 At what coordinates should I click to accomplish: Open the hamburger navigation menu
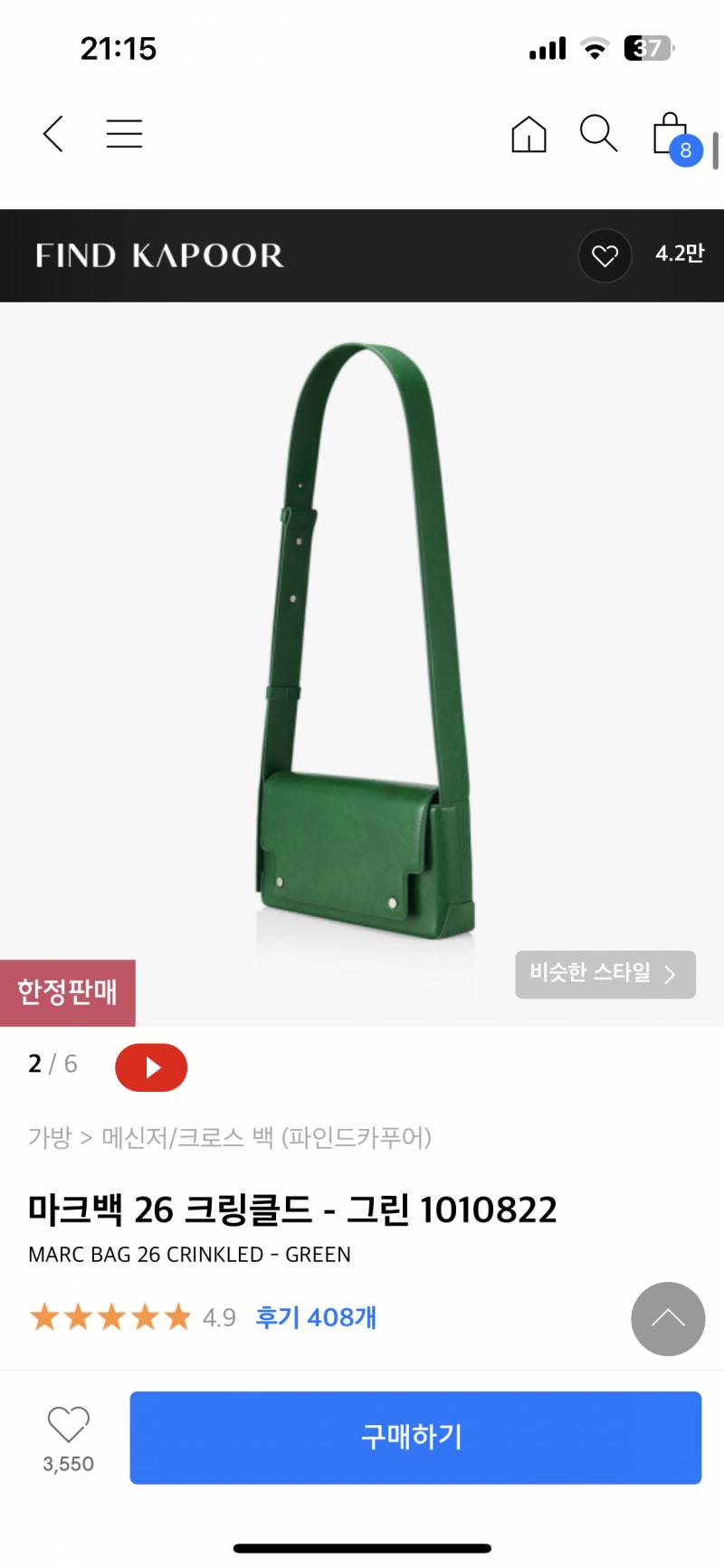(x=124, y=133)
